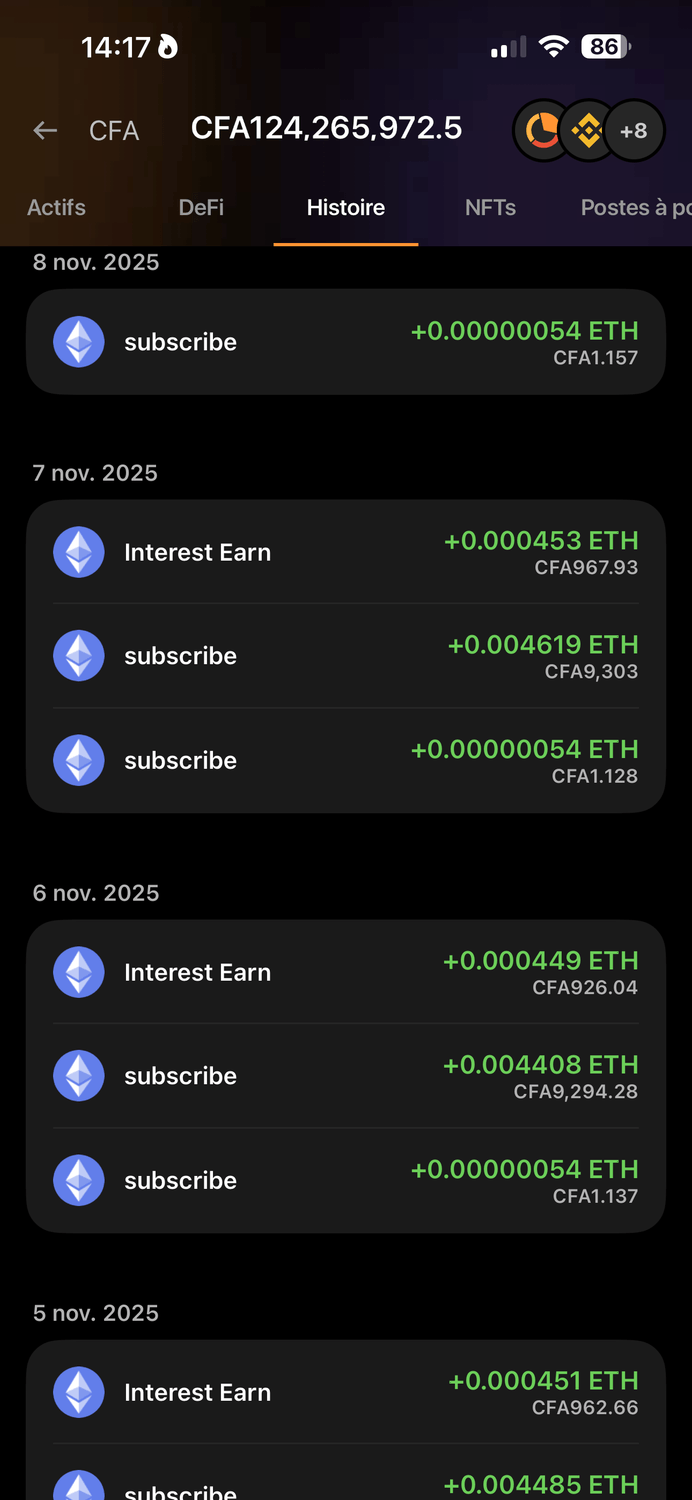This screenshot has width=692, height=1500.
Task: Switch to the DeFi tab
Action: [x=201, y=208]
